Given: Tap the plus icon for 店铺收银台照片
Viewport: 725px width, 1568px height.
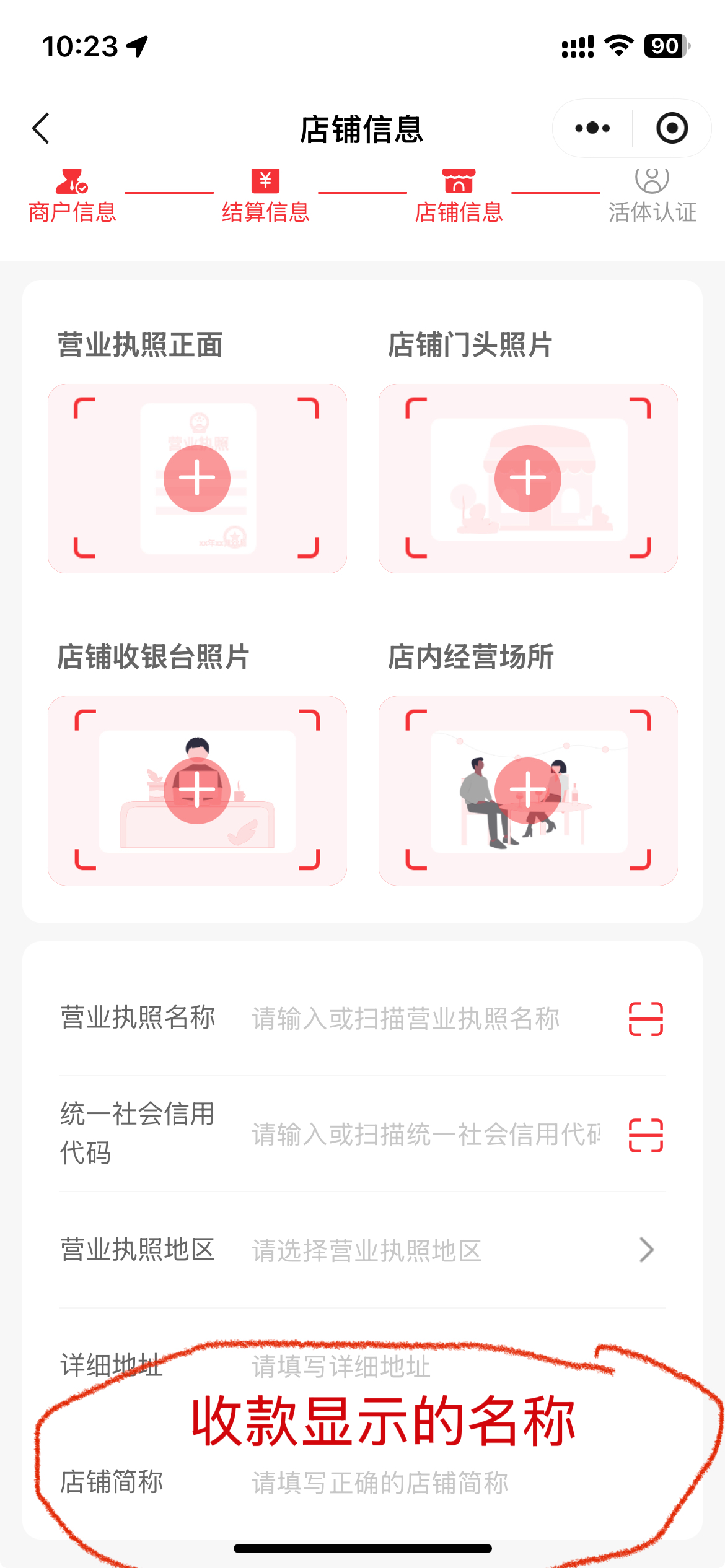Looking at the screenshot, I should (197, 790).
